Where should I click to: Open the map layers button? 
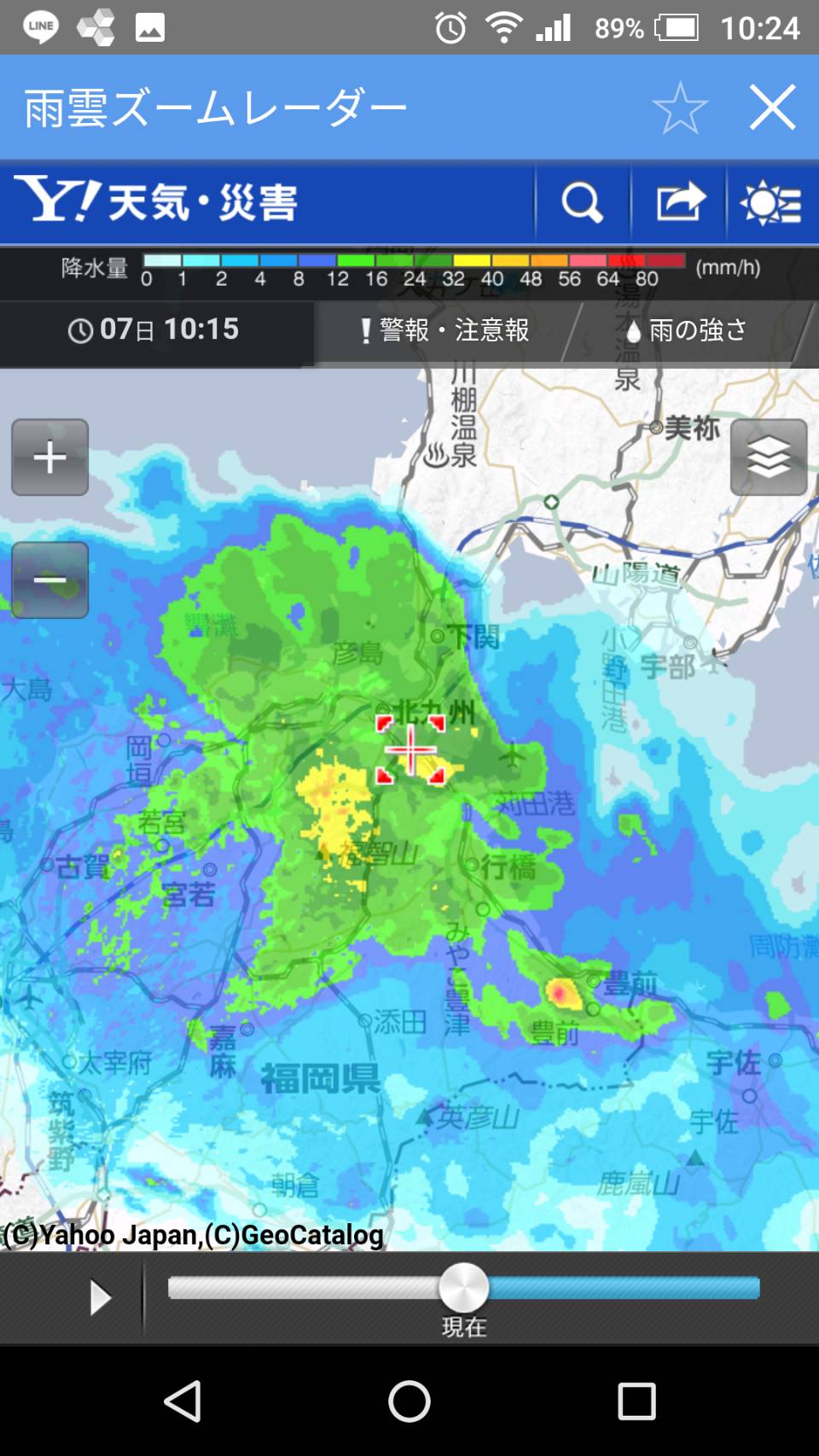pos(769,457)
